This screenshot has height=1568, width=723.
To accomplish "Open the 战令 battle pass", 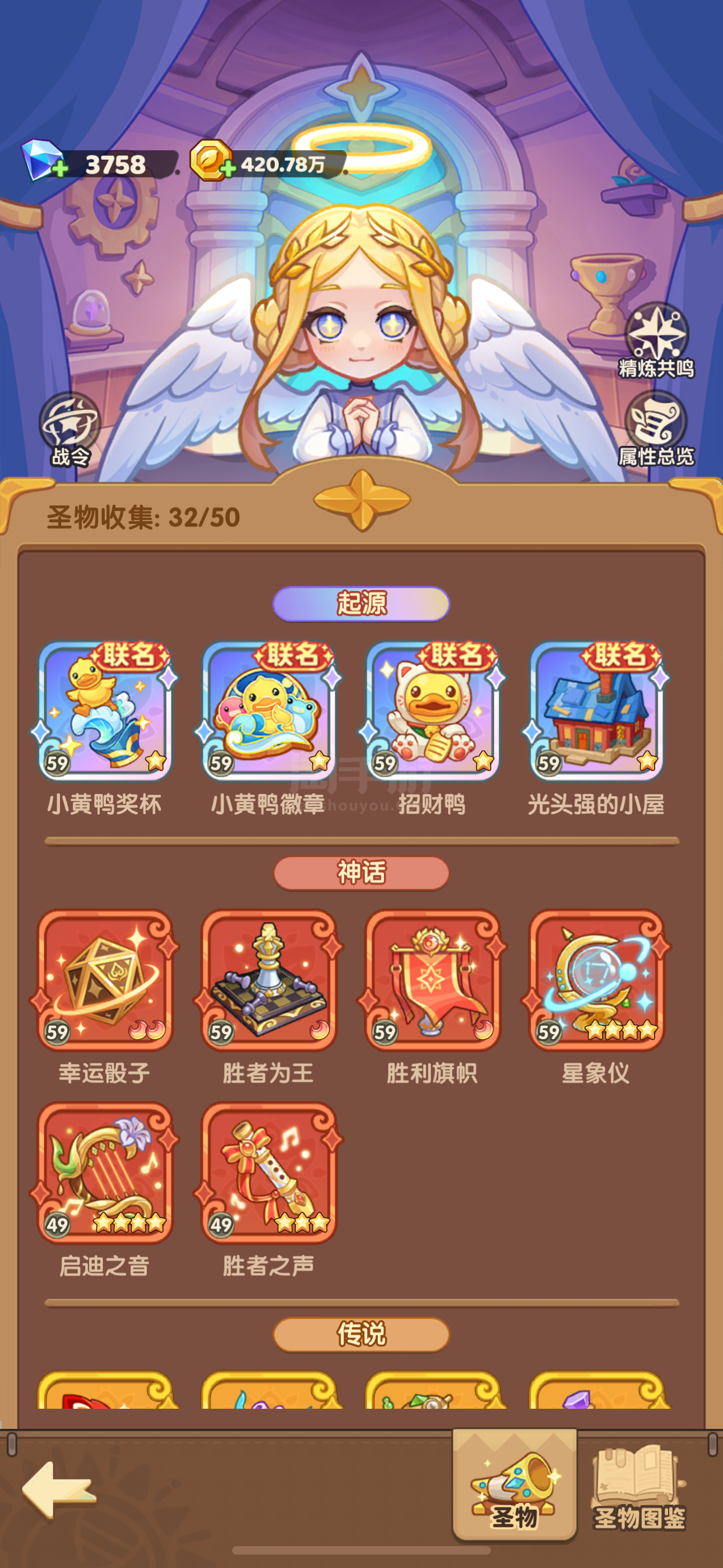I will pos(70,429).
